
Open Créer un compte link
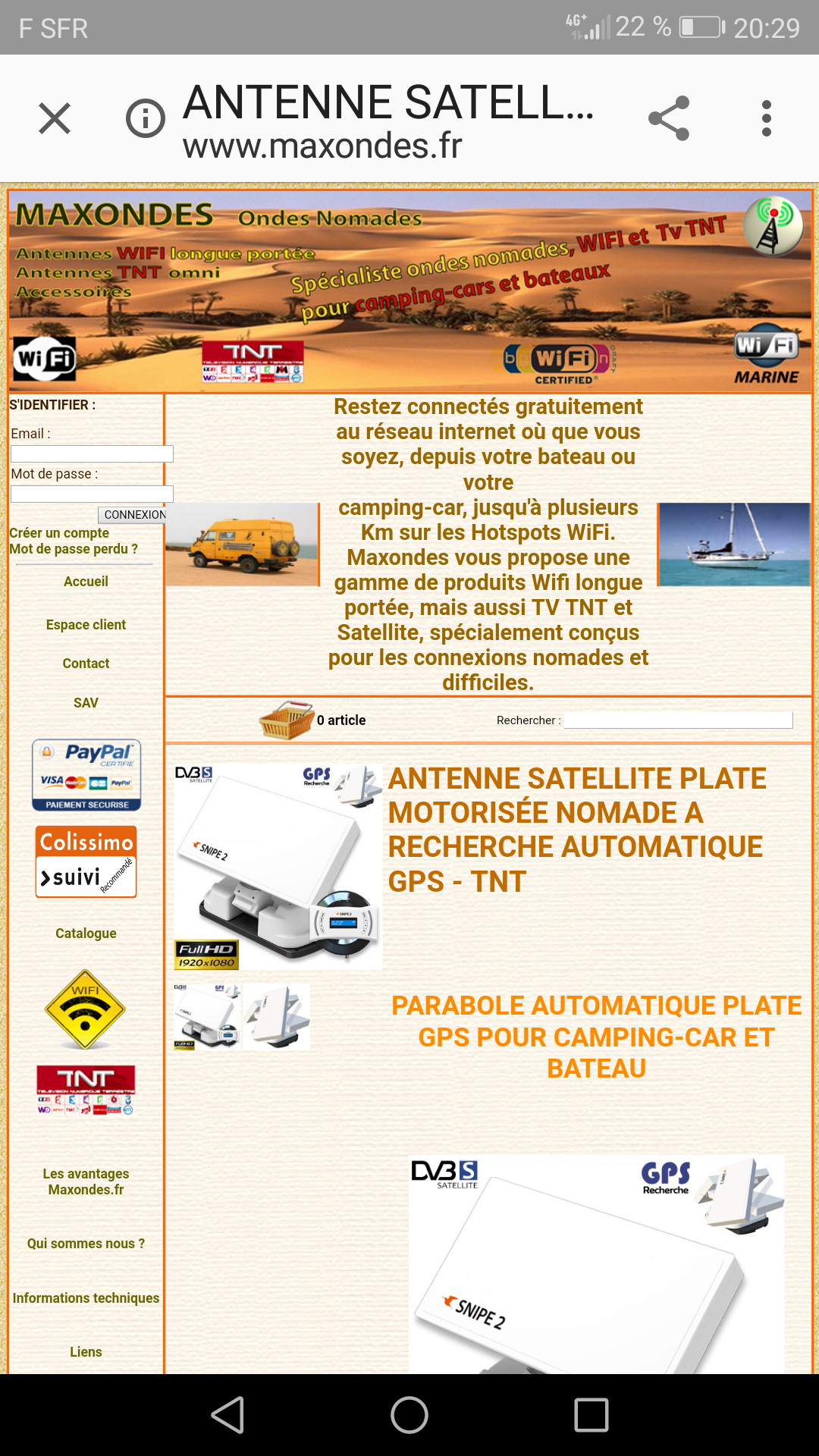[x=59, y=532]
